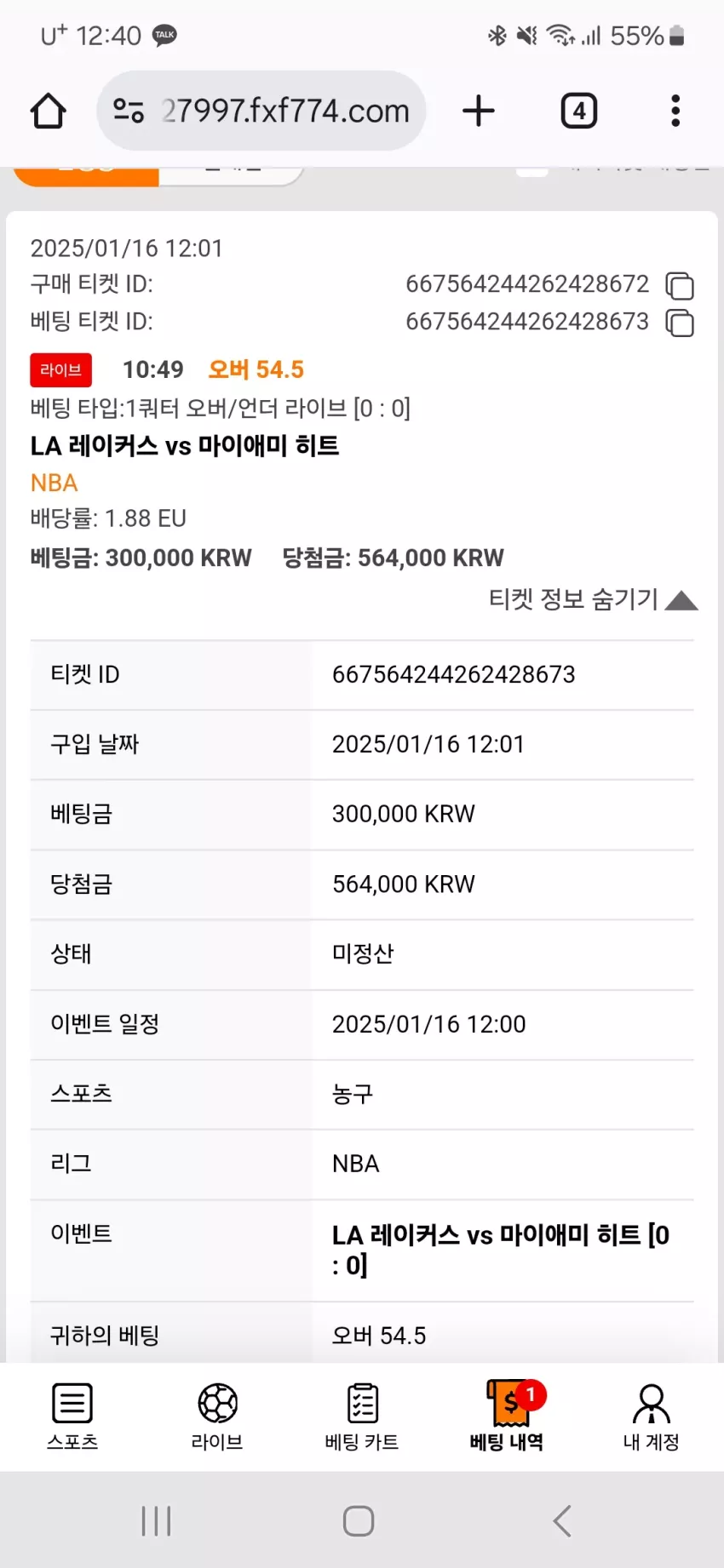Copy the betting ticket ID (베팅 티켓 ID)
The height and width of the screenshot is (1568, 724).
tap(680, 323)
